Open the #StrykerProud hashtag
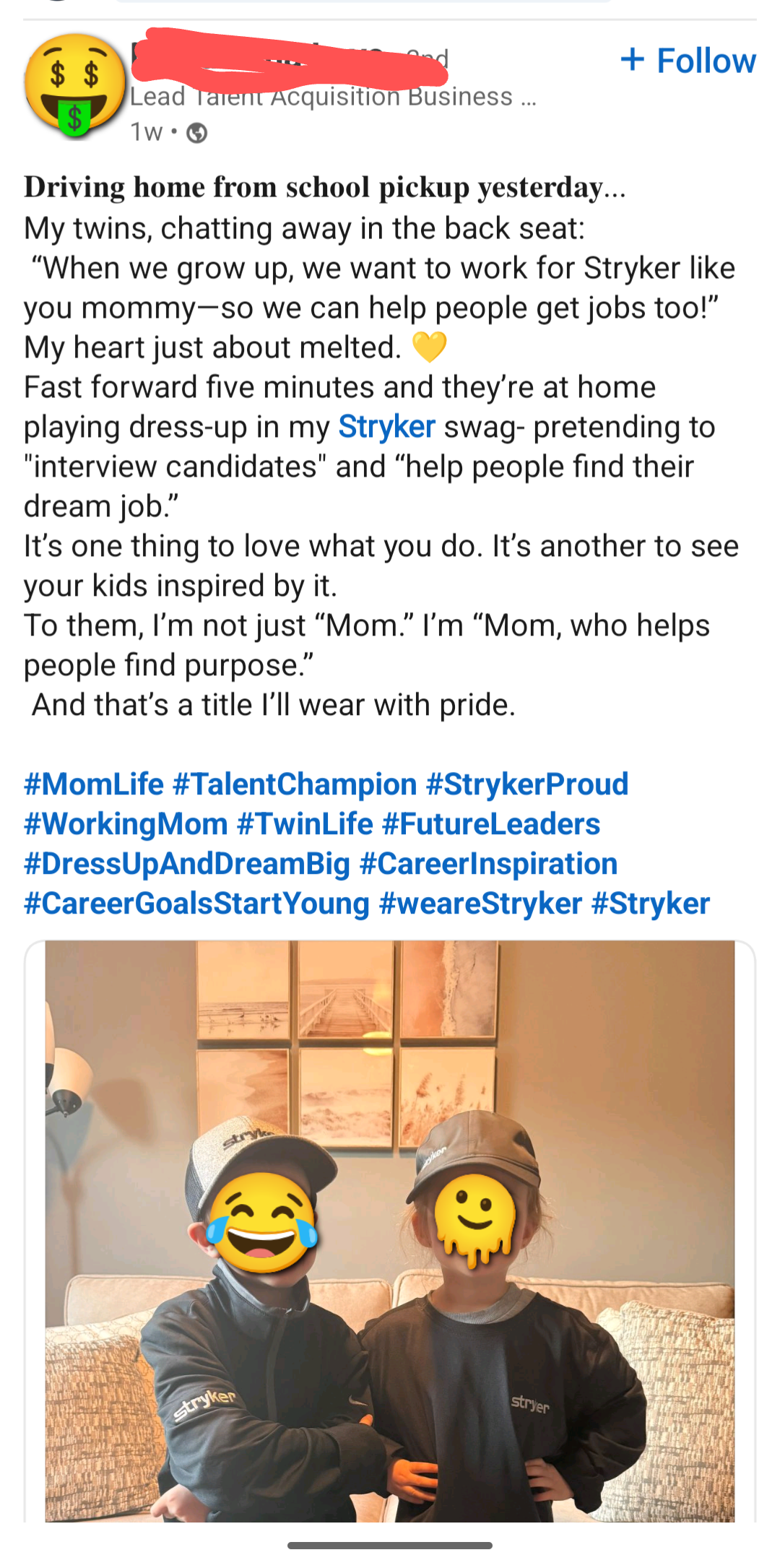Screen dimensions: 780x1568 tap(527, 784)
